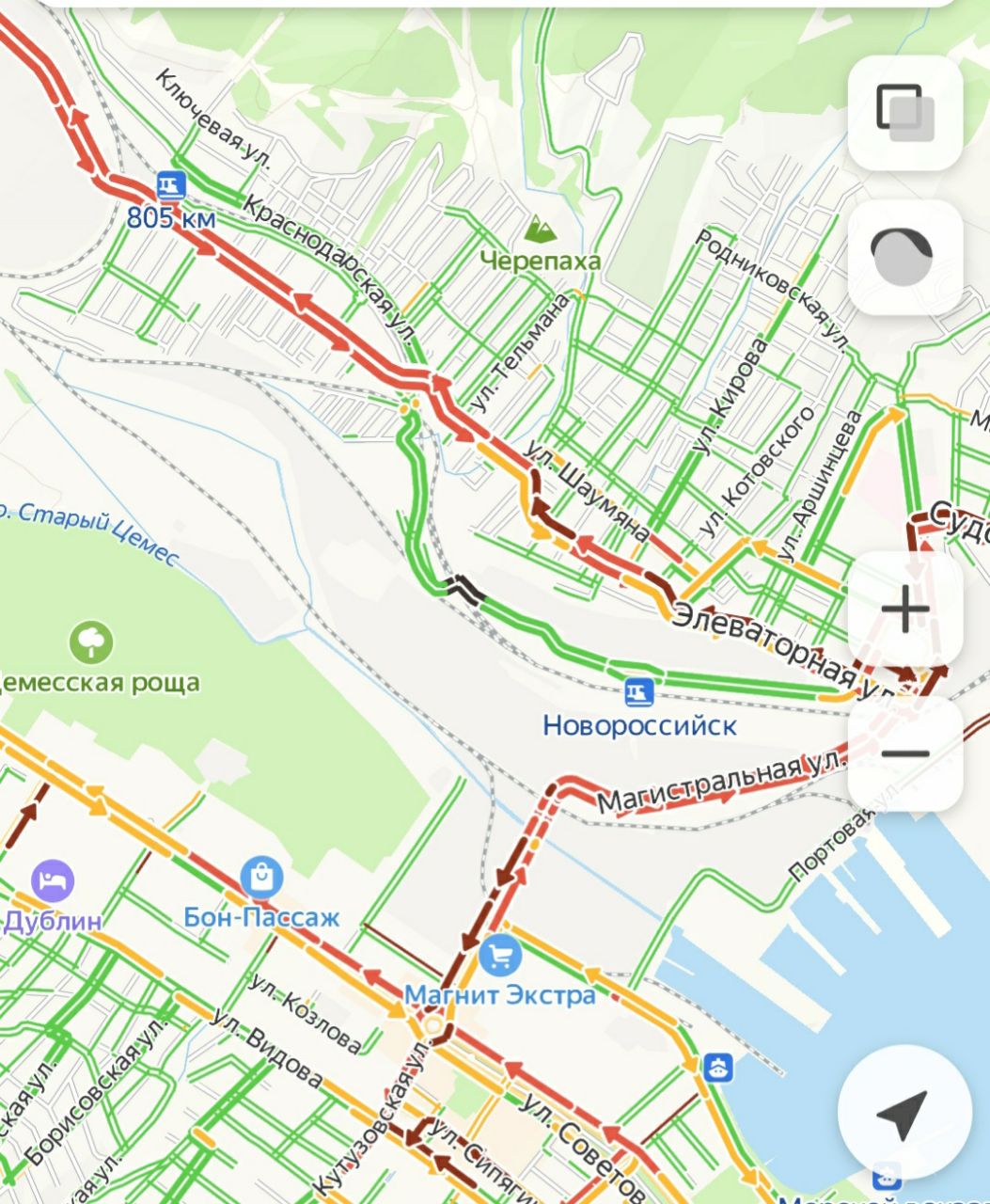
Task: Open the Цемесская роща park marker
Action: click(x=91, y=643)
